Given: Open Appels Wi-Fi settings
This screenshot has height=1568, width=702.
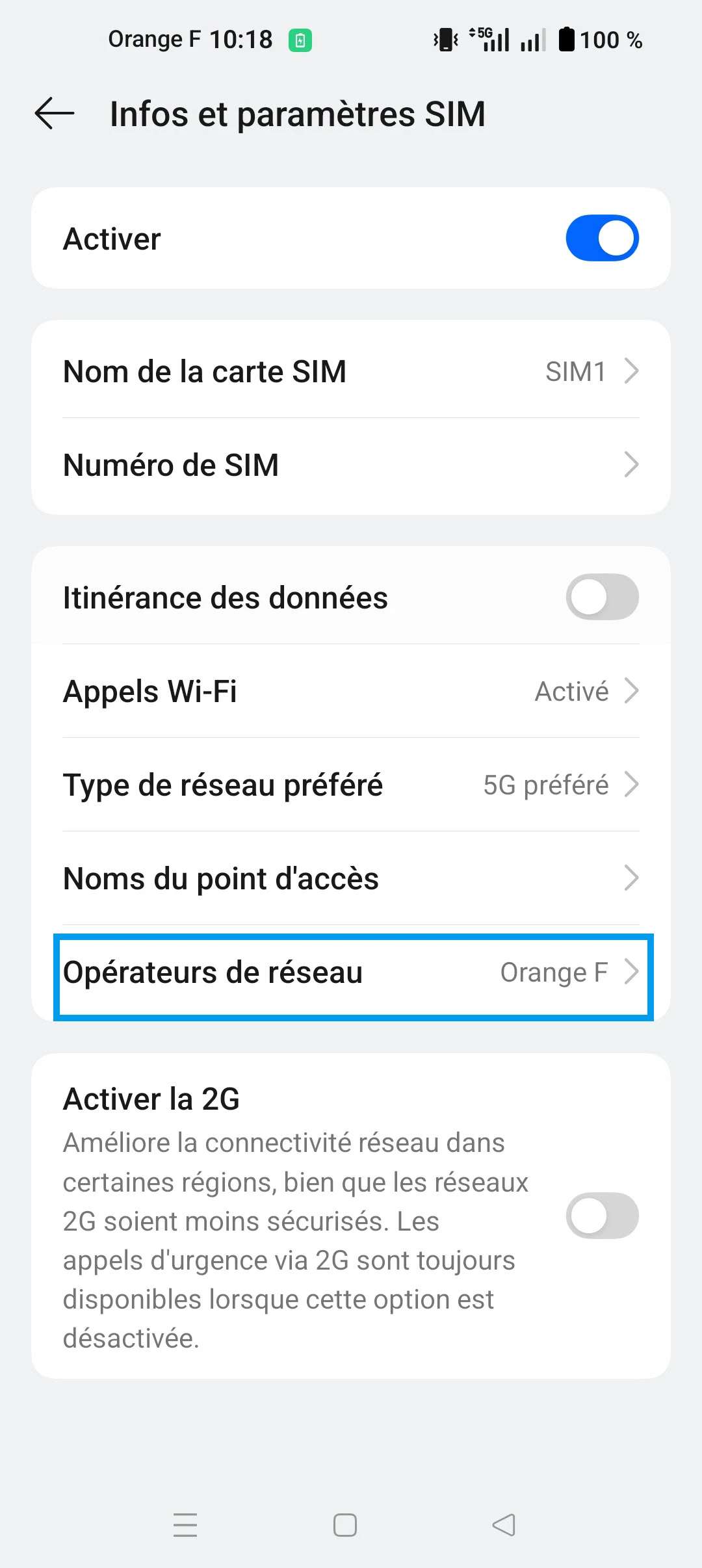Looking at the screenshot, I should click(351, 691).
